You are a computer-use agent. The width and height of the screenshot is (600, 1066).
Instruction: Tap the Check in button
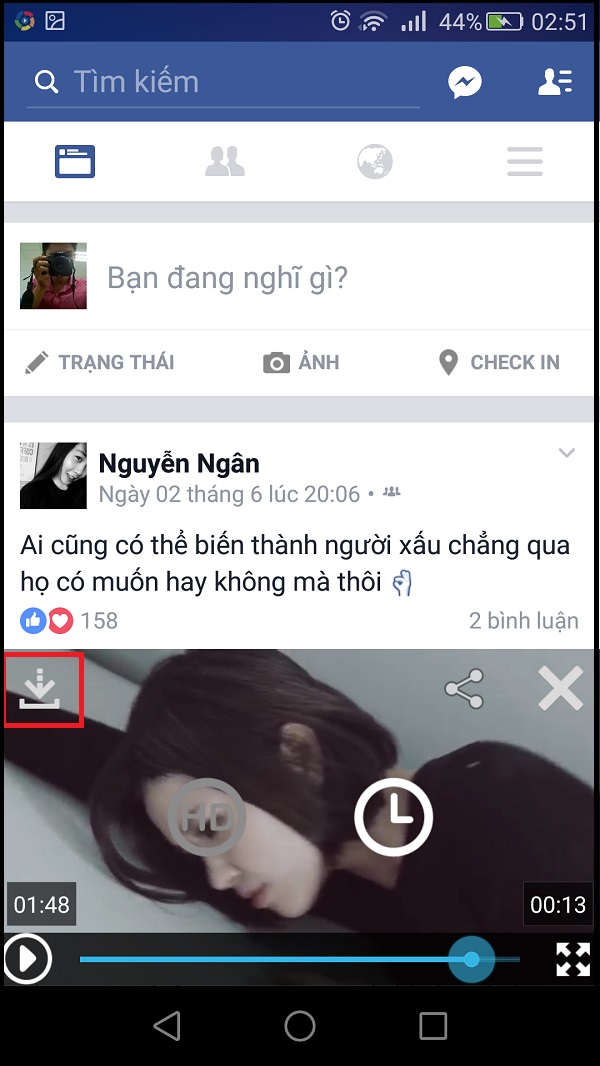(x=498, y=362)
